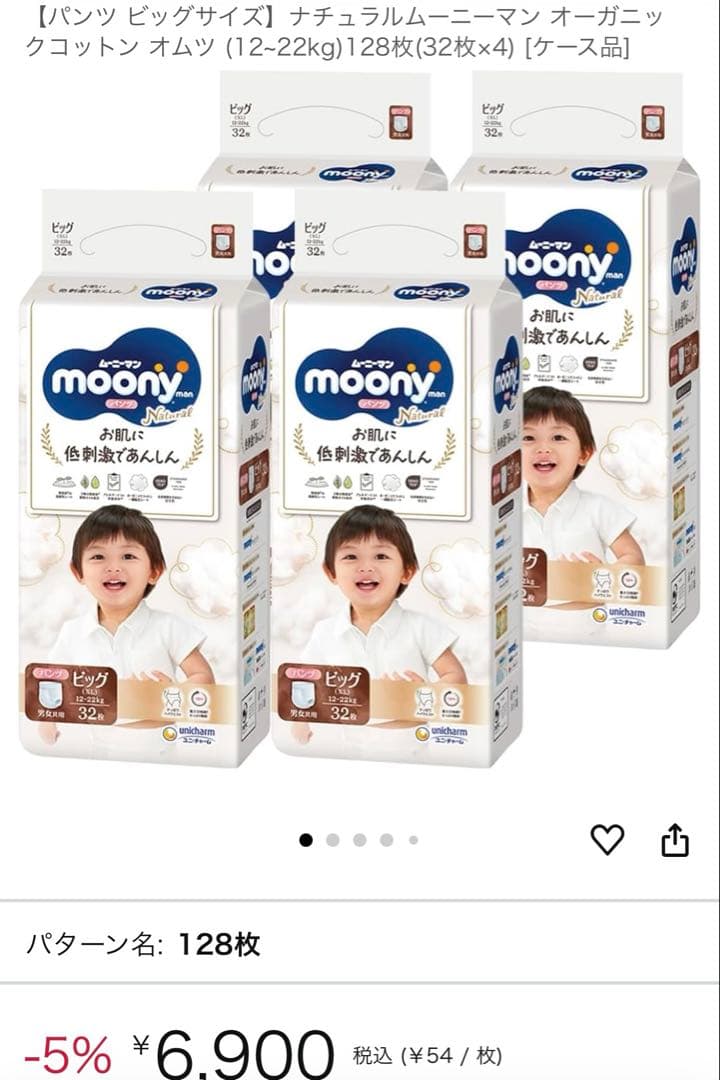Jump to the second image indicator dot

(333, 840)
